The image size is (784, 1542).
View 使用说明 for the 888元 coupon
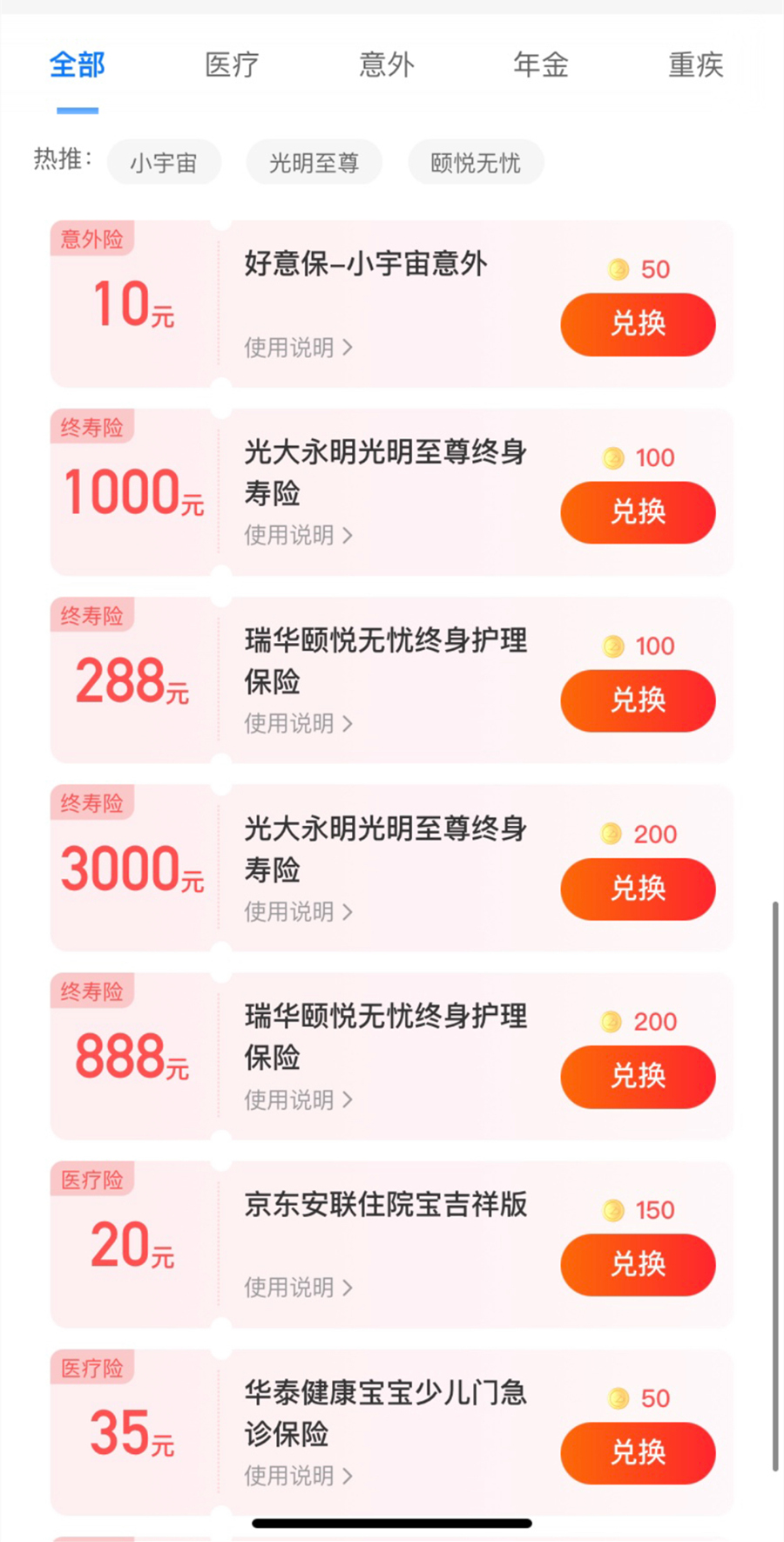[298, 1099]
